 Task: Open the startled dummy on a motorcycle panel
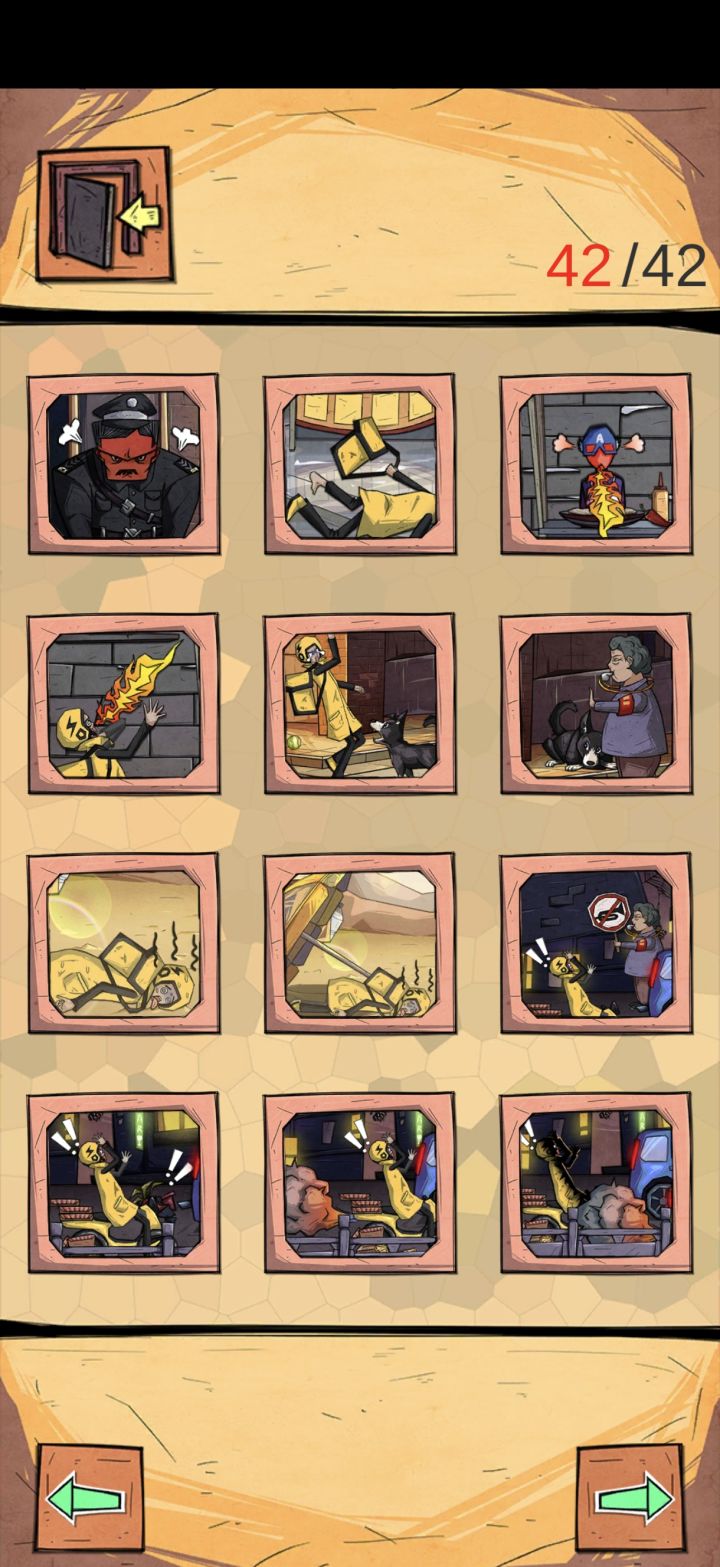click(125, 1185)
